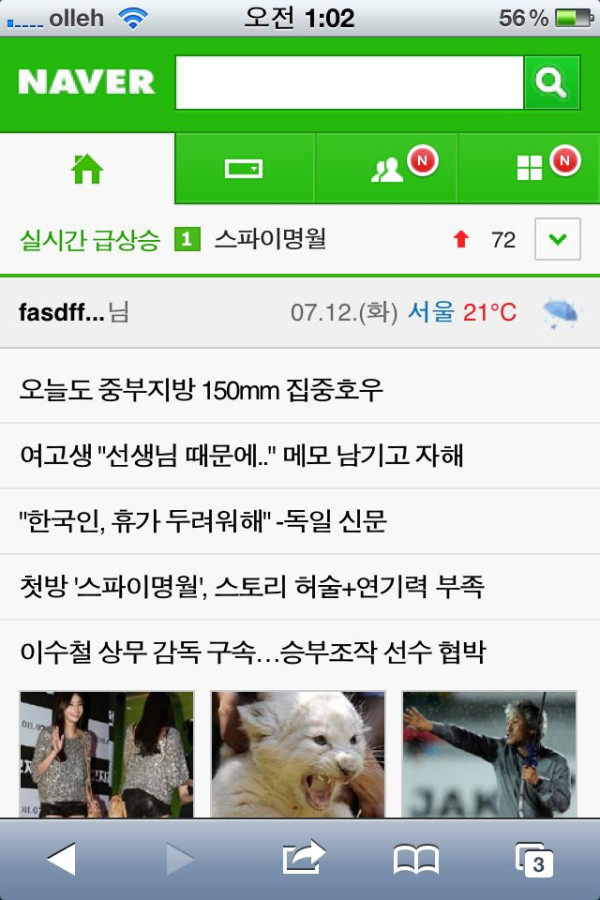
Task: Open the services grid tab
Action: pyautogui.click(x=528, y=169)
